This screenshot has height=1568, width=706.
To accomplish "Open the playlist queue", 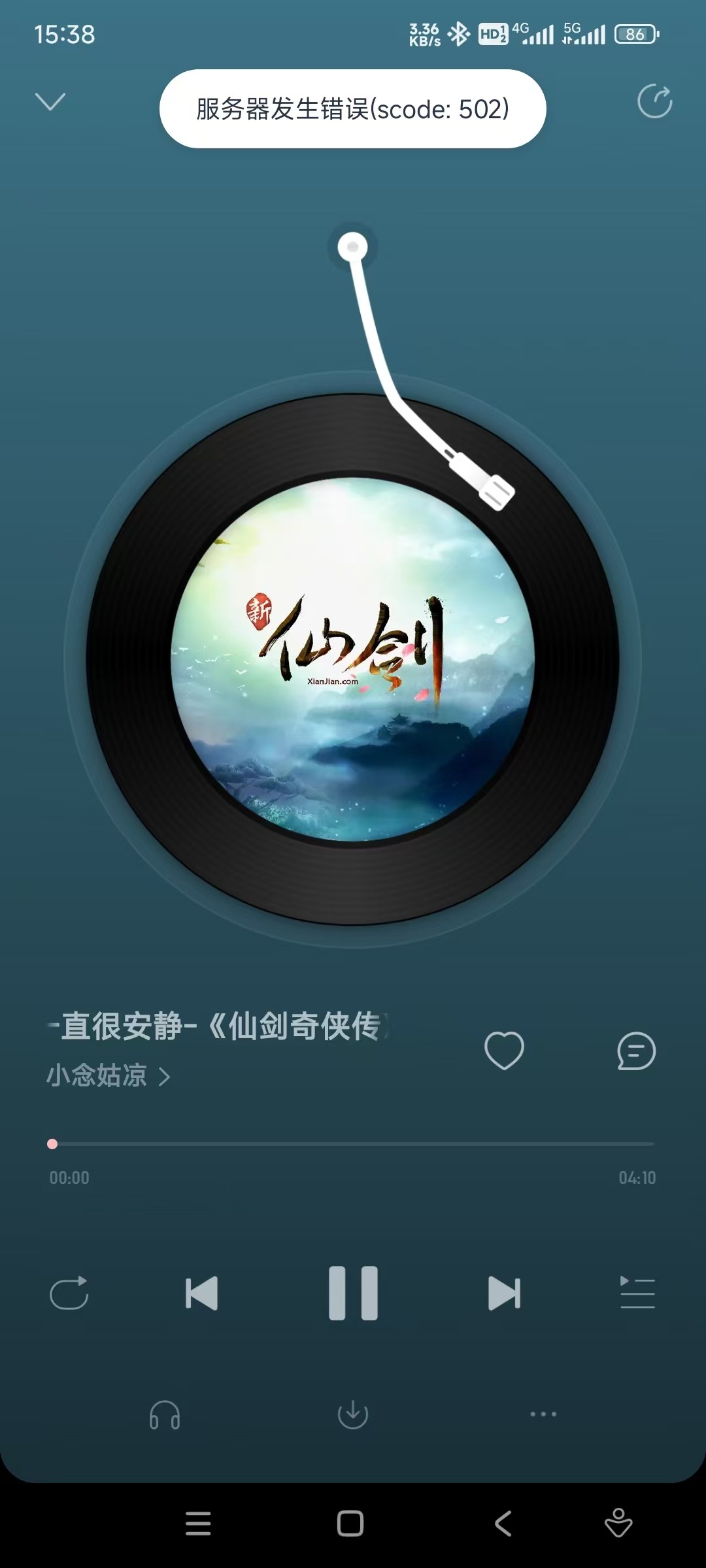I will [x=637, y=1292].
